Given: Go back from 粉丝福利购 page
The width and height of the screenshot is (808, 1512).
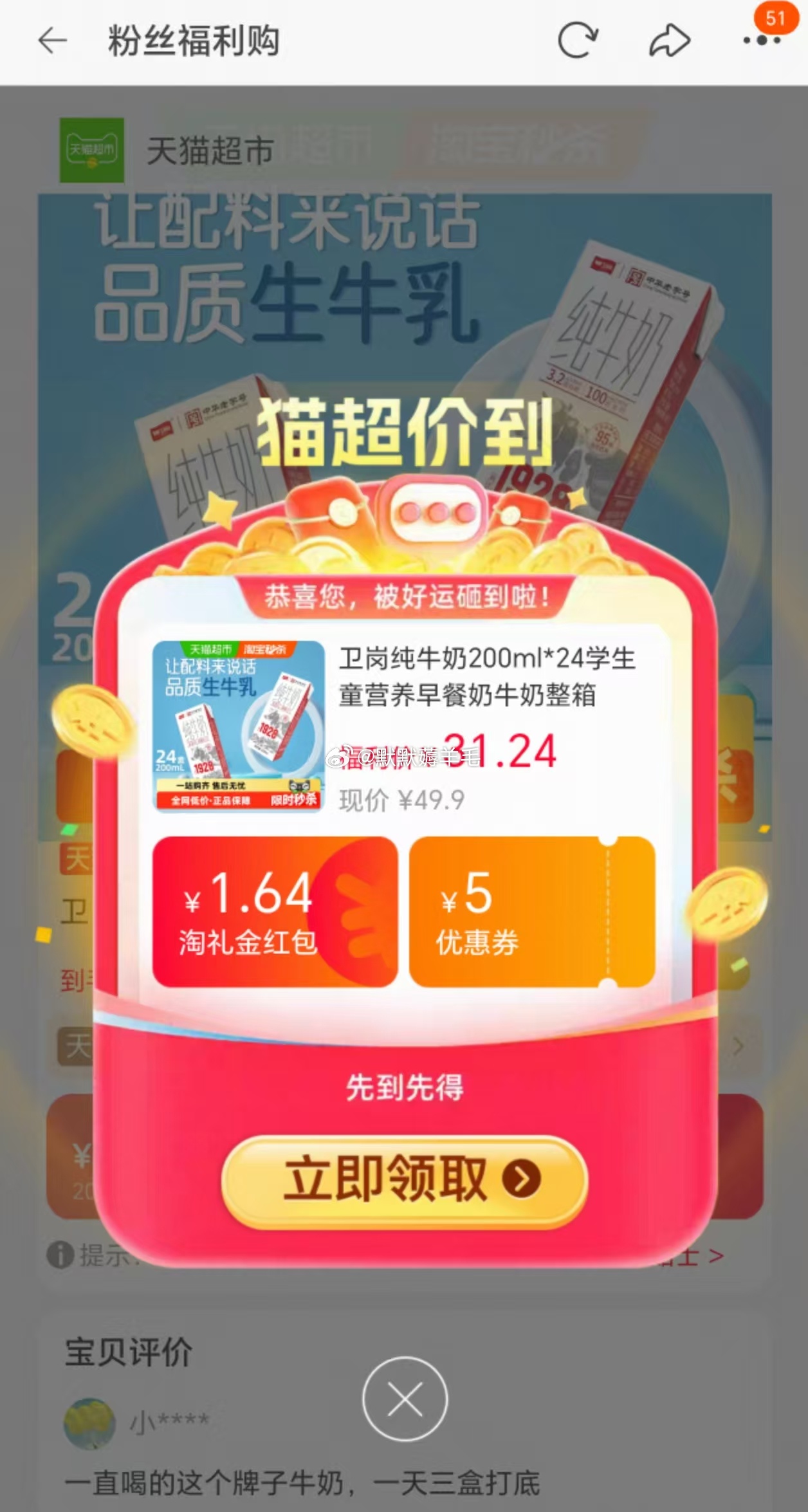Looking at the screenshot, I should point(53,41).
